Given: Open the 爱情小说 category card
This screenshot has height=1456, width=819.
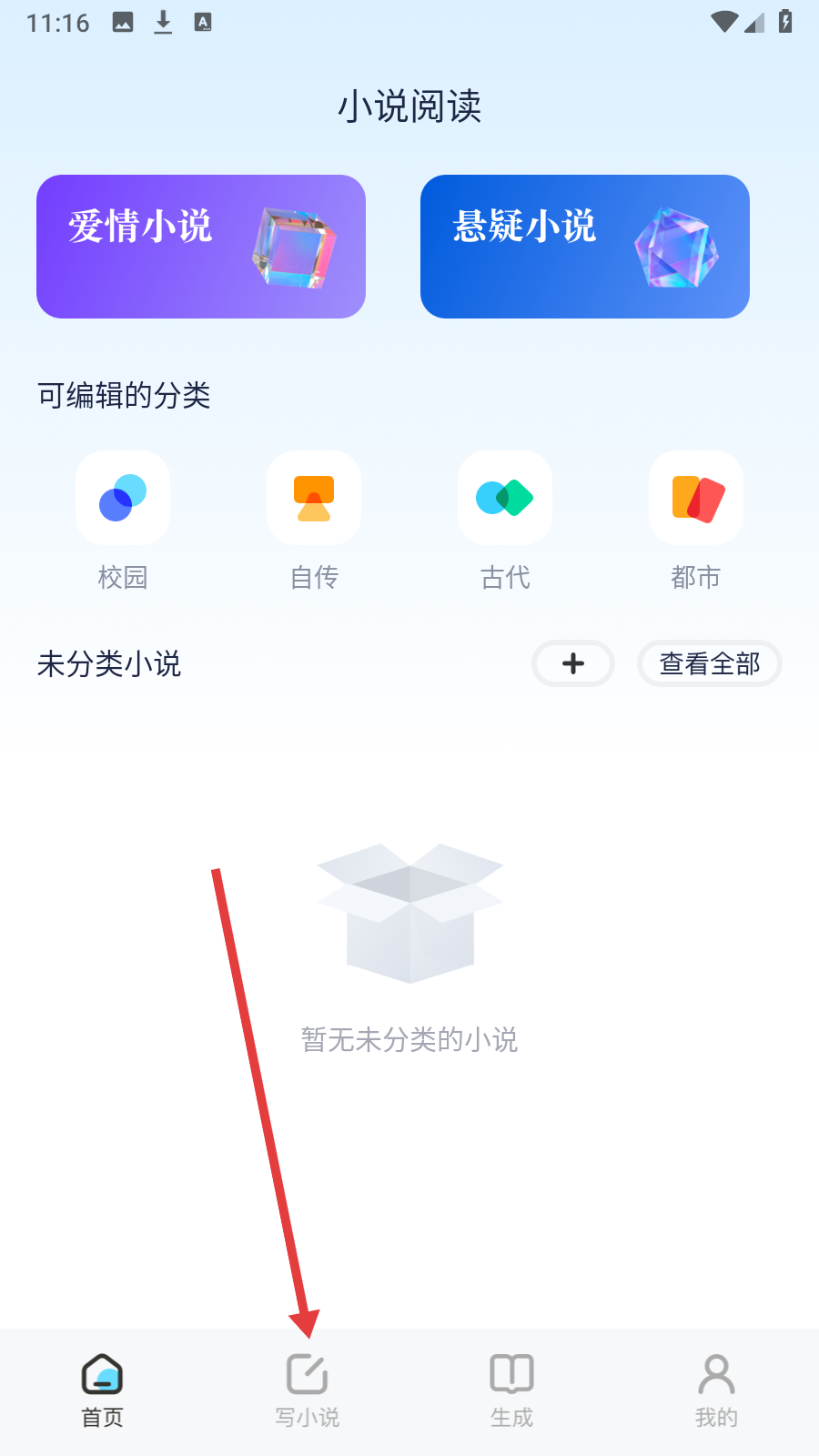Looking at the screenshot, I should pos(201,247).
